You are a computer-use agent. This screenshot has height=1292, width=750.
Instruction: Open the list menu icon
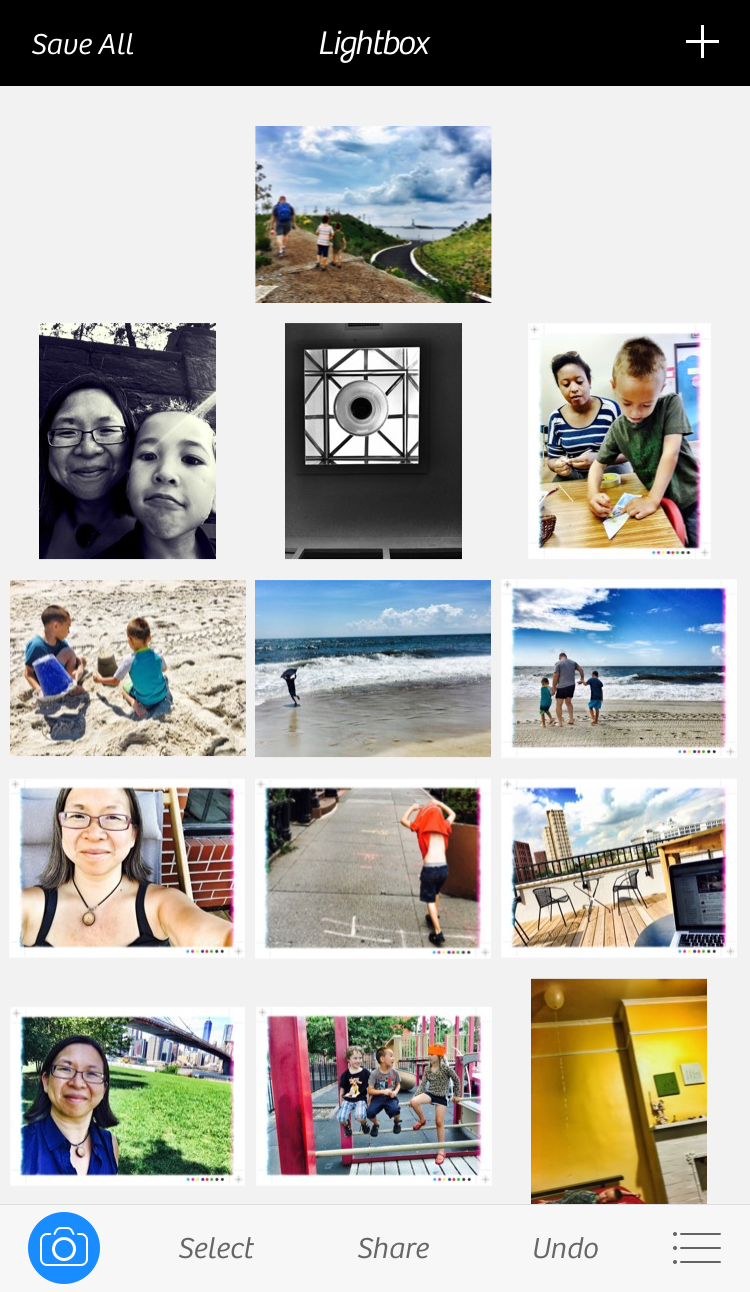click(x=697, y=1248)
